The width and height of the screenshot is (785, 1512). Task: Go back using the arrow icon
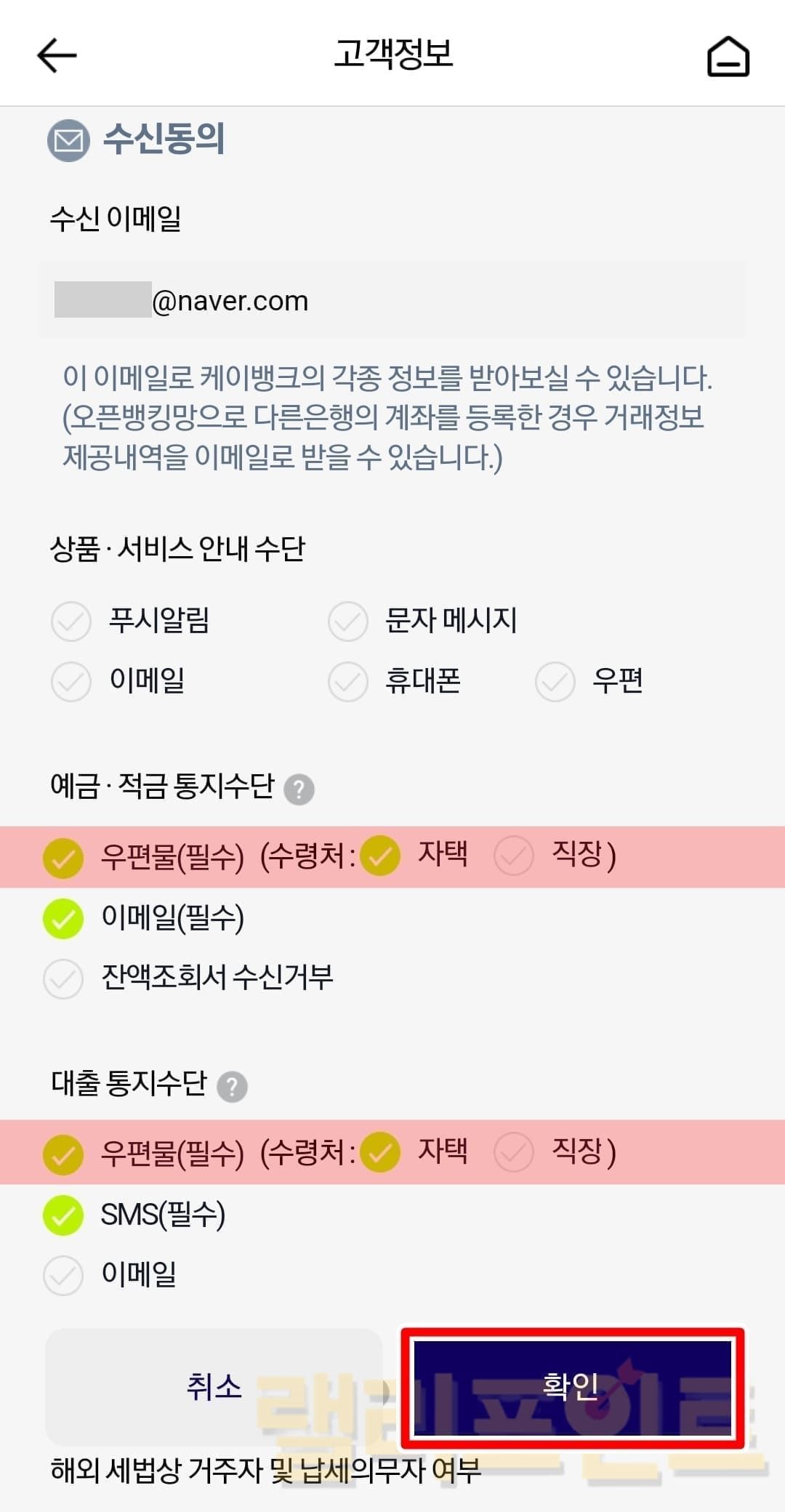pos(57,55)
